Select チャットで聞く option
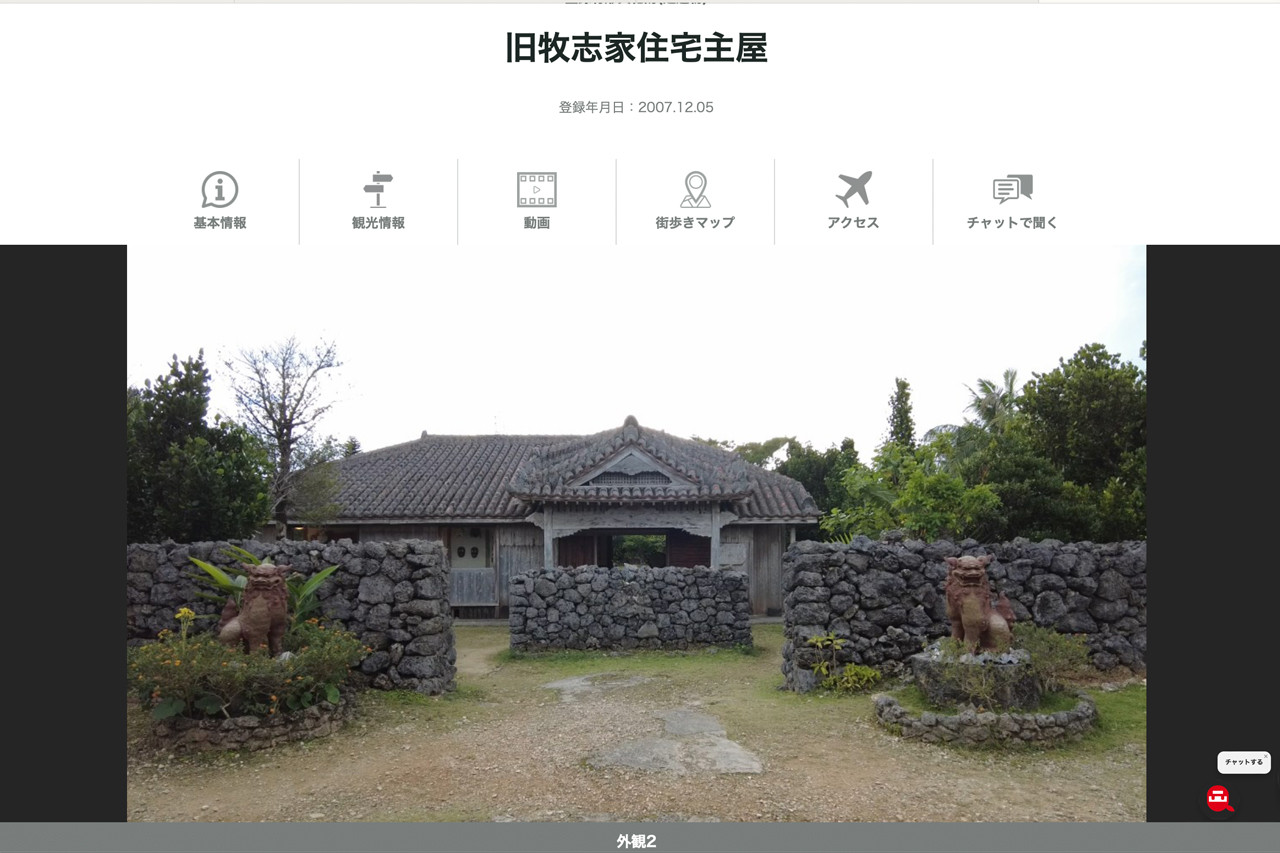The width and height of the screenshot is (1280, 853). (x=1012, y=201)
